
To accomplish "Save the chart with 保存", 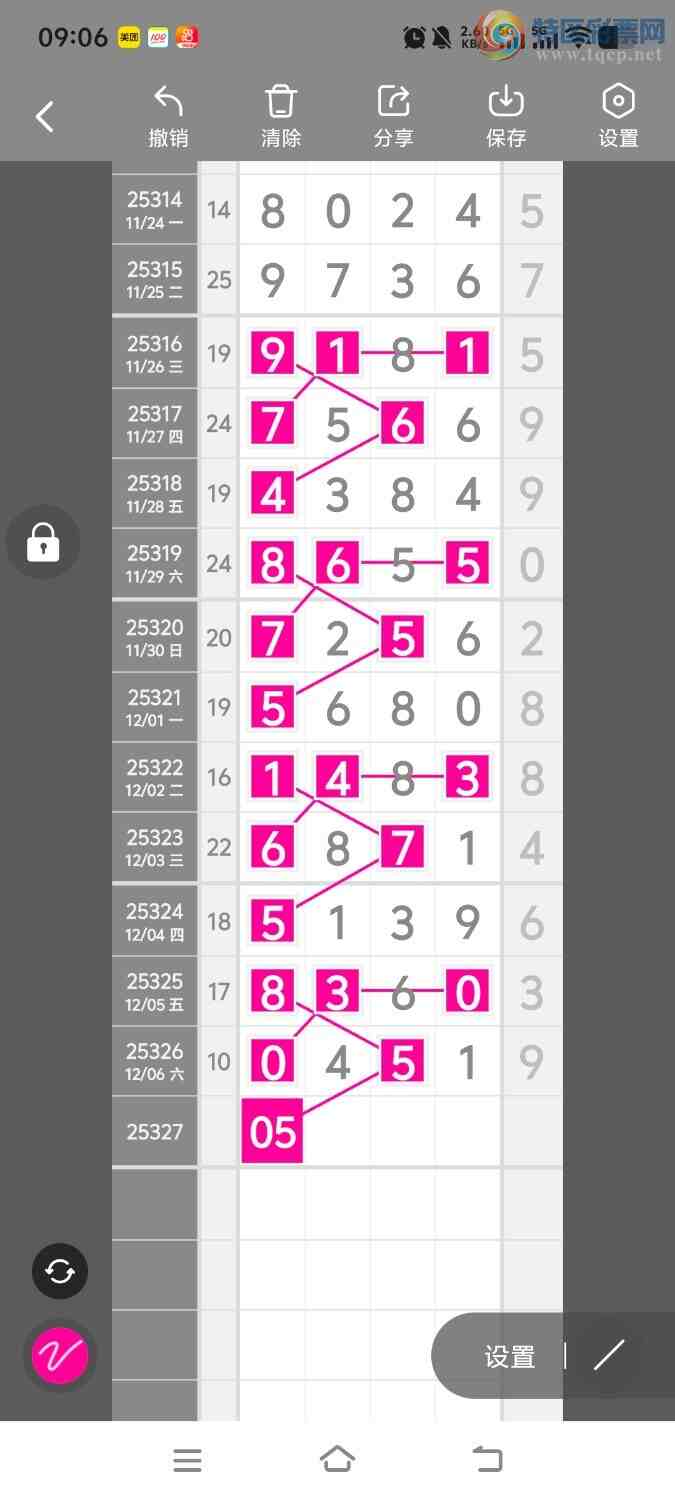I will (x=506, y=117).
